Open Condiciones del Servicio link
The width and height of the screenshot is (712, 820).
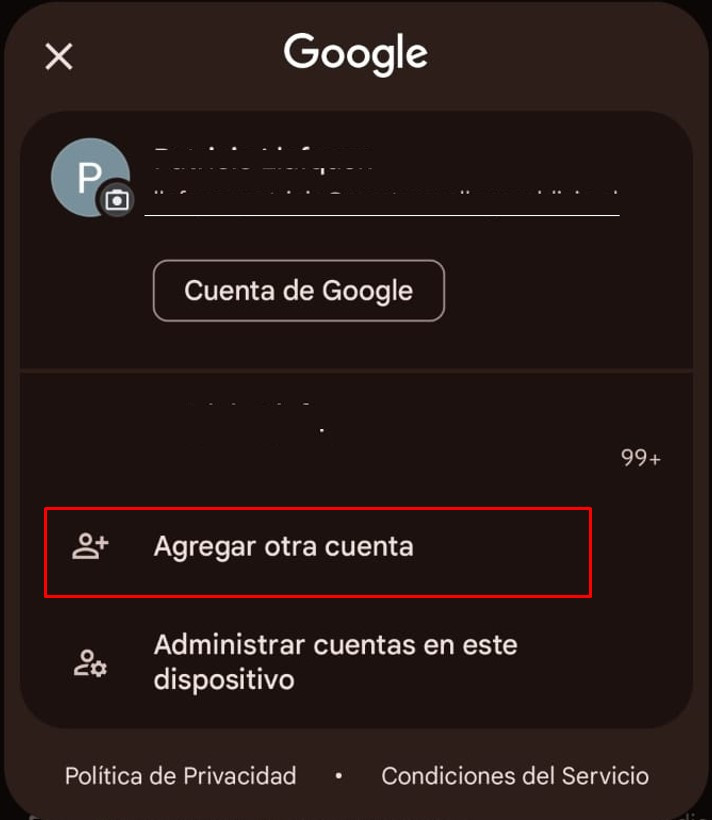tap(515, 776)
